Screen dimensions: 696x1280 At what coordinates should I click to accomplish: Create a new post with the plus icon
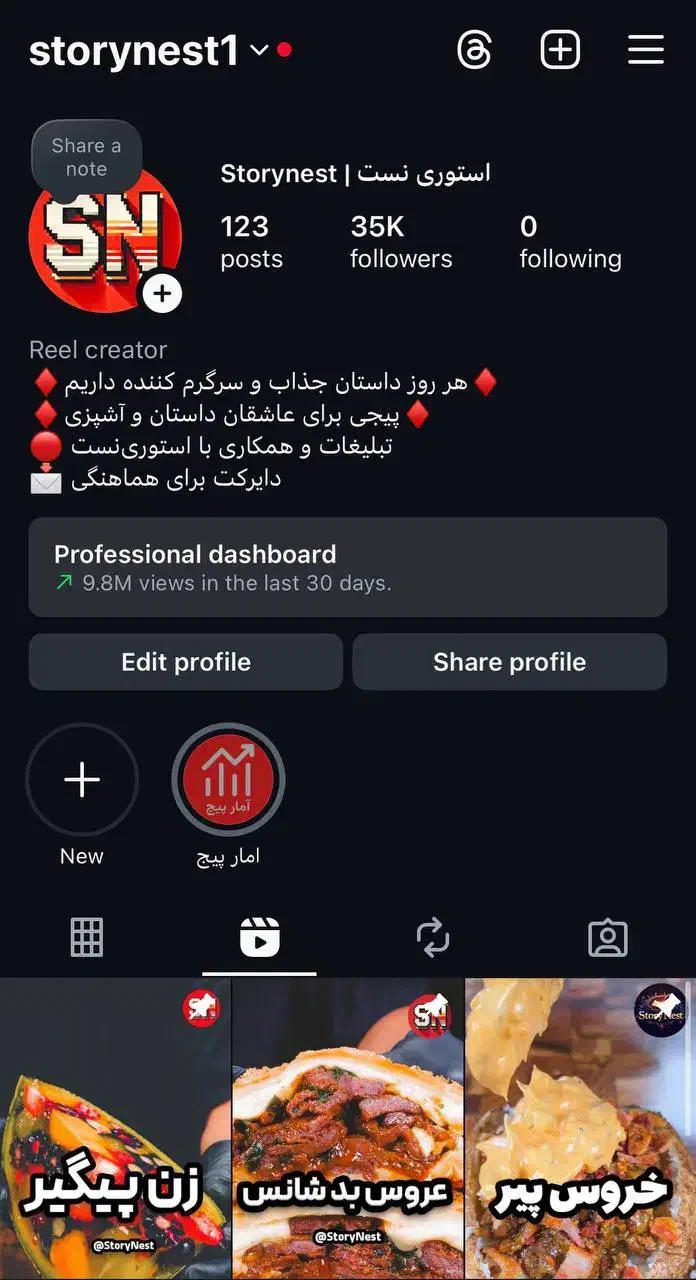point(560,49)
